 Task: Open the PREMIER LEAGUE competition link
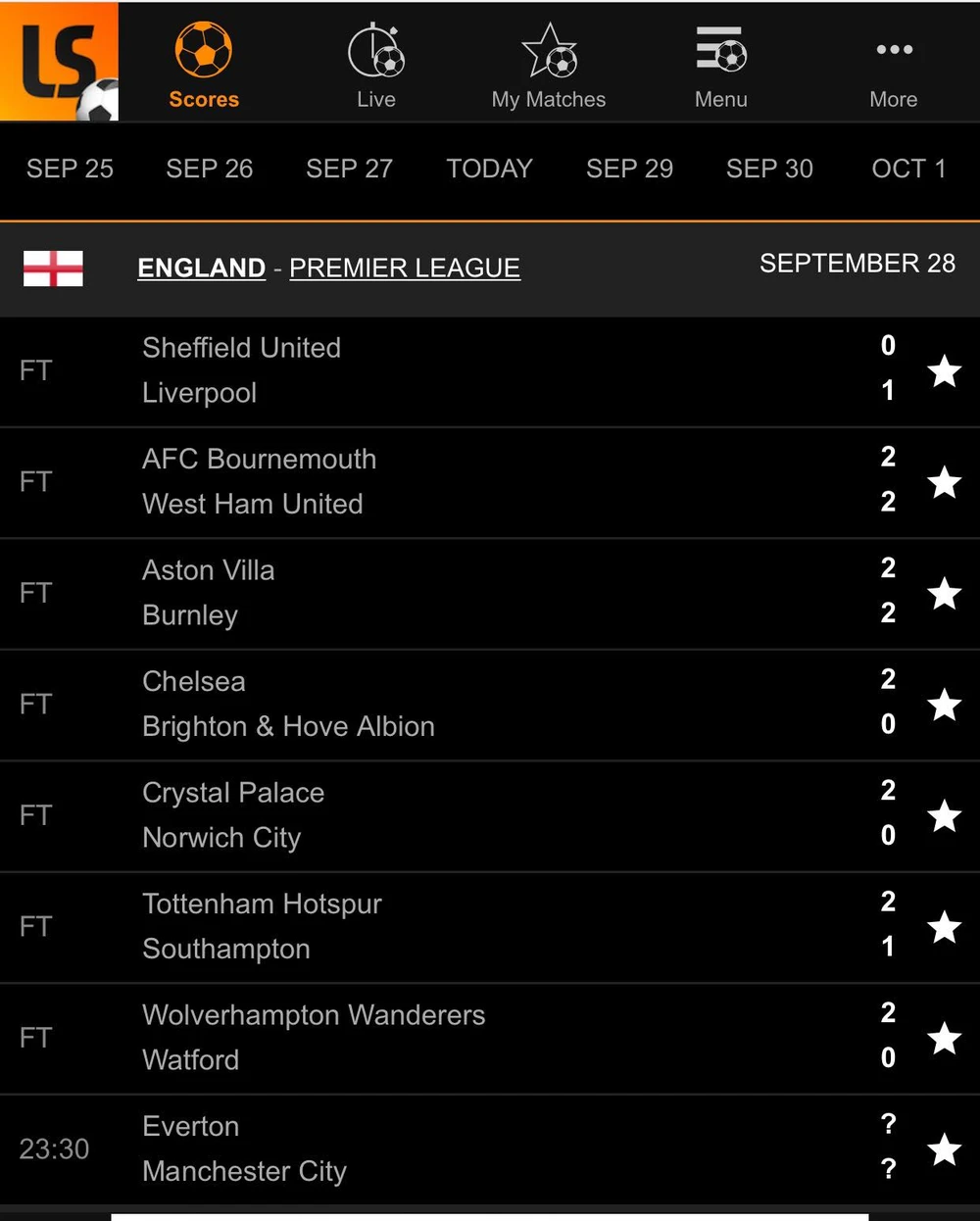pyautogui.click(x=405, y=268)
